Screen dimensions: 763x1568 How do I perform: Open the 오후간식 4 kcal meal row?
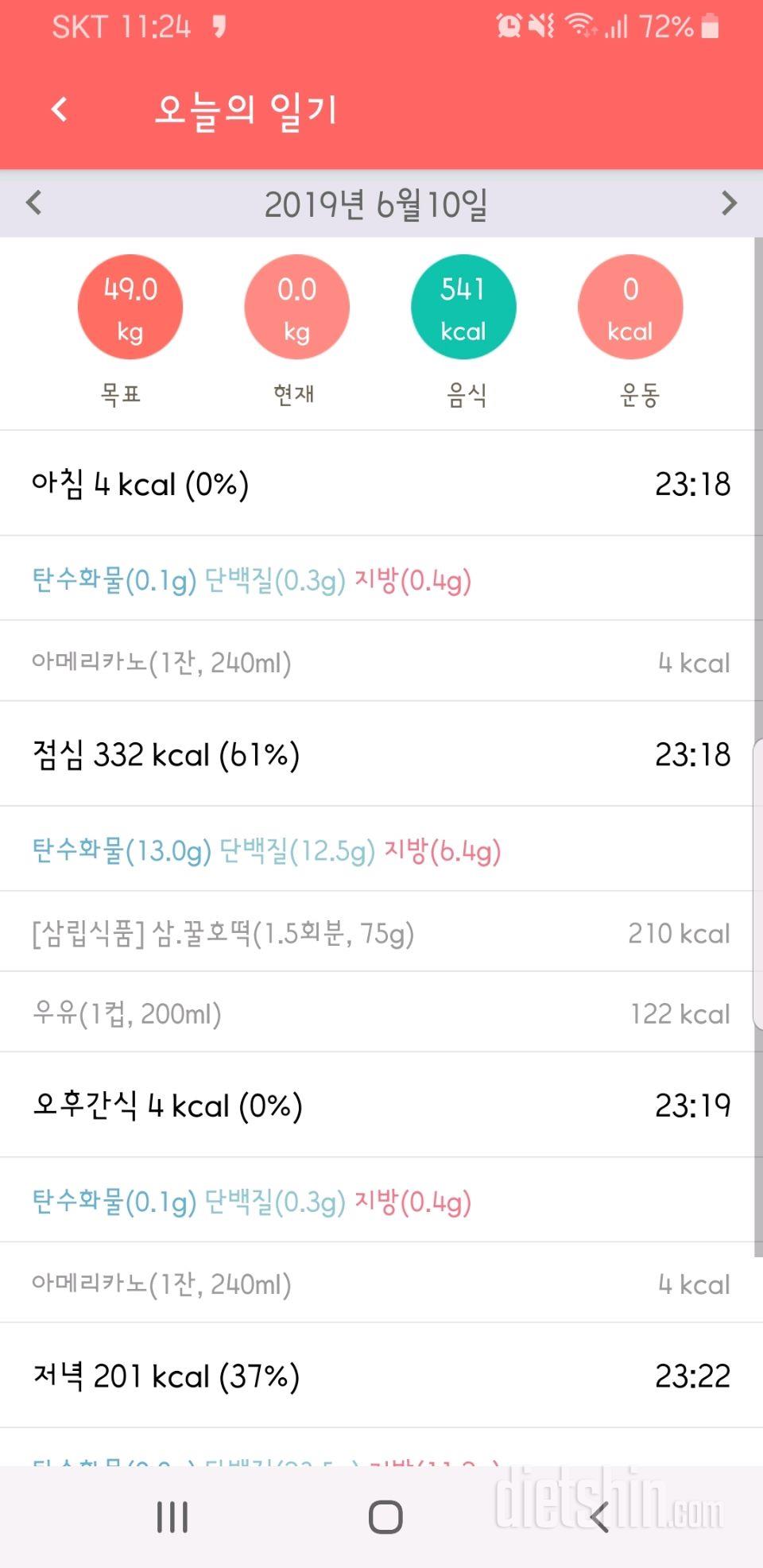click(x=380, y=1105)
